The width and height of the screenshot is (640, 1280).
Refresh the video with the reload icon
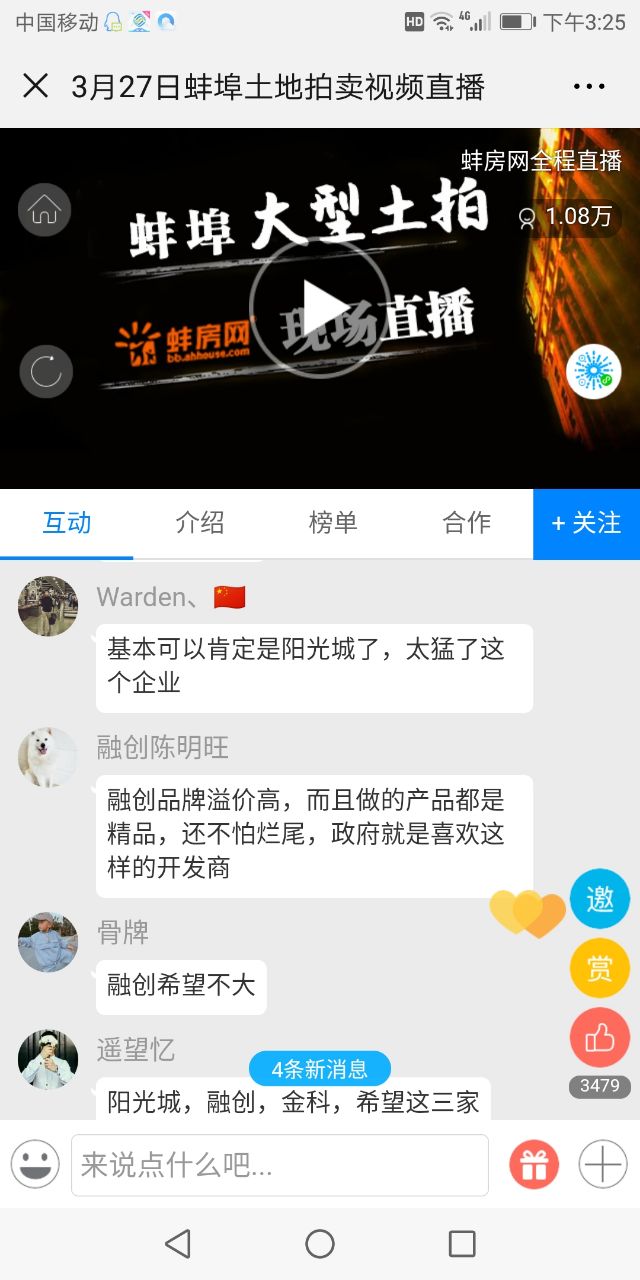(x=46, y=371)
